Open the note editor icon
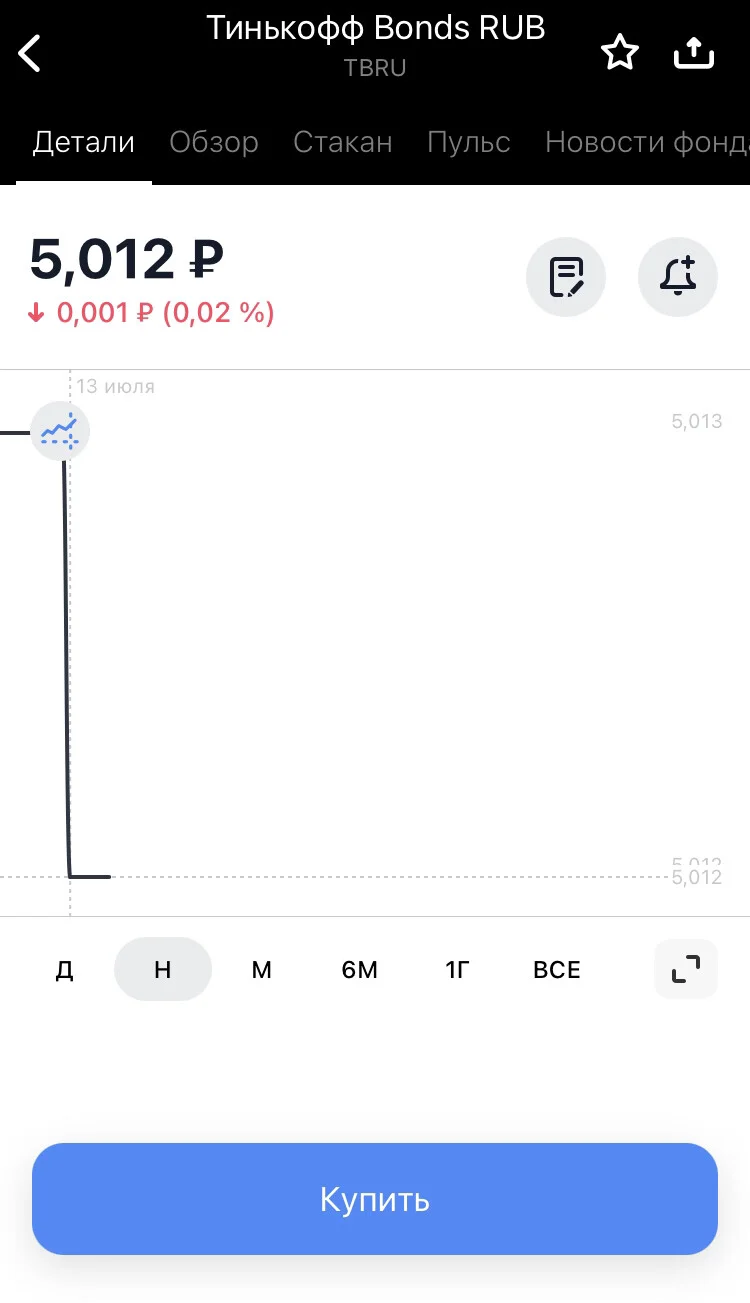The image size is (750, 1303). click(566, 277)
